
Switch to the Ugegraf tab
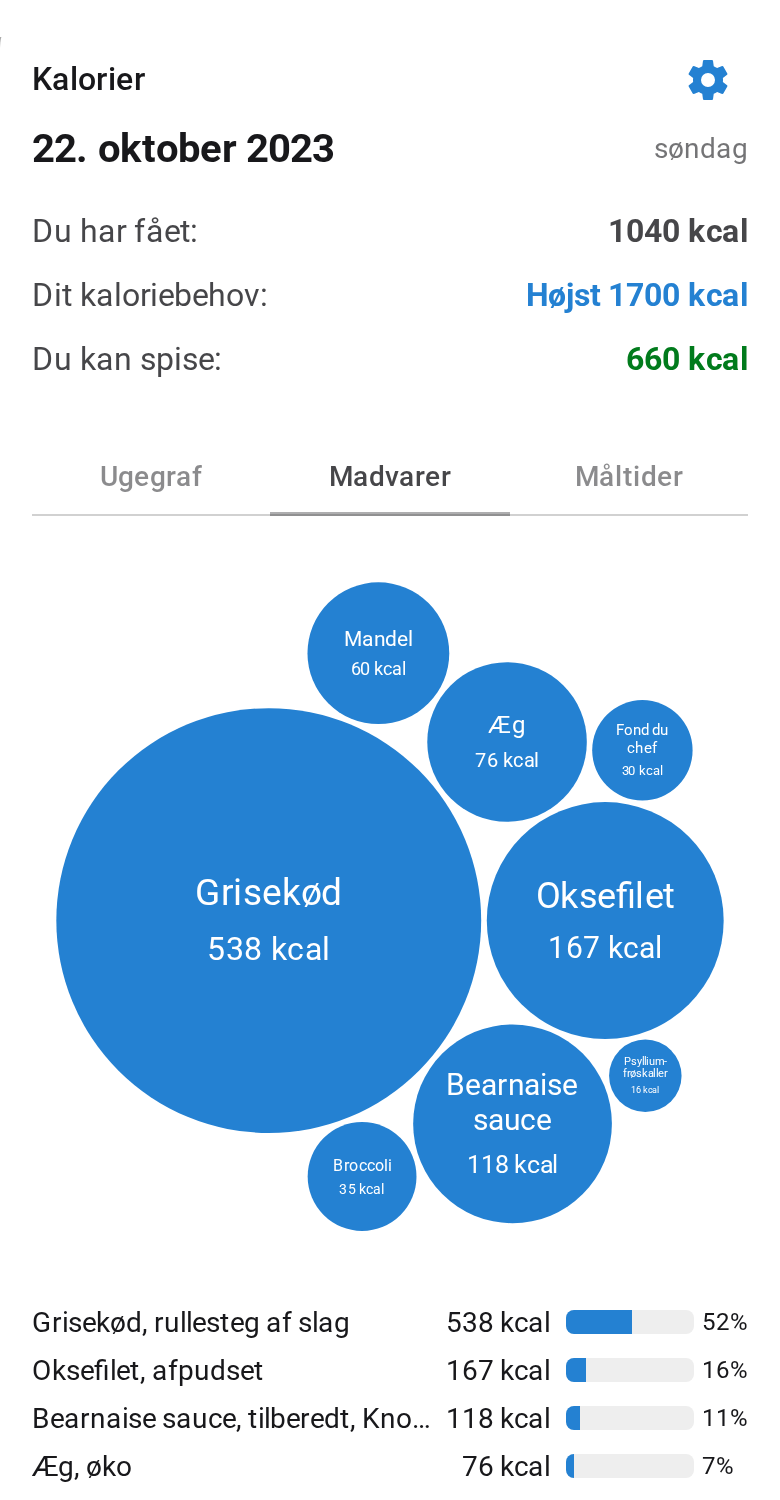[151, 476]
